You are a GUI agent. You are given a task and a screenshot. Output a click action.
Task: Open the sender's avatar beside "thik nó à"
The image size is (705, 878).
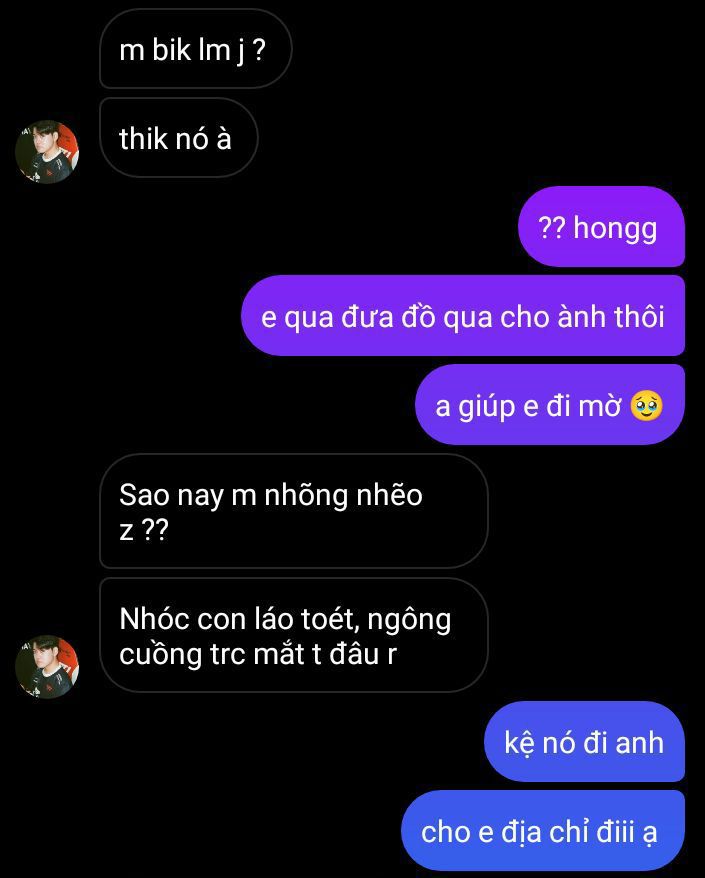(47, 152)
